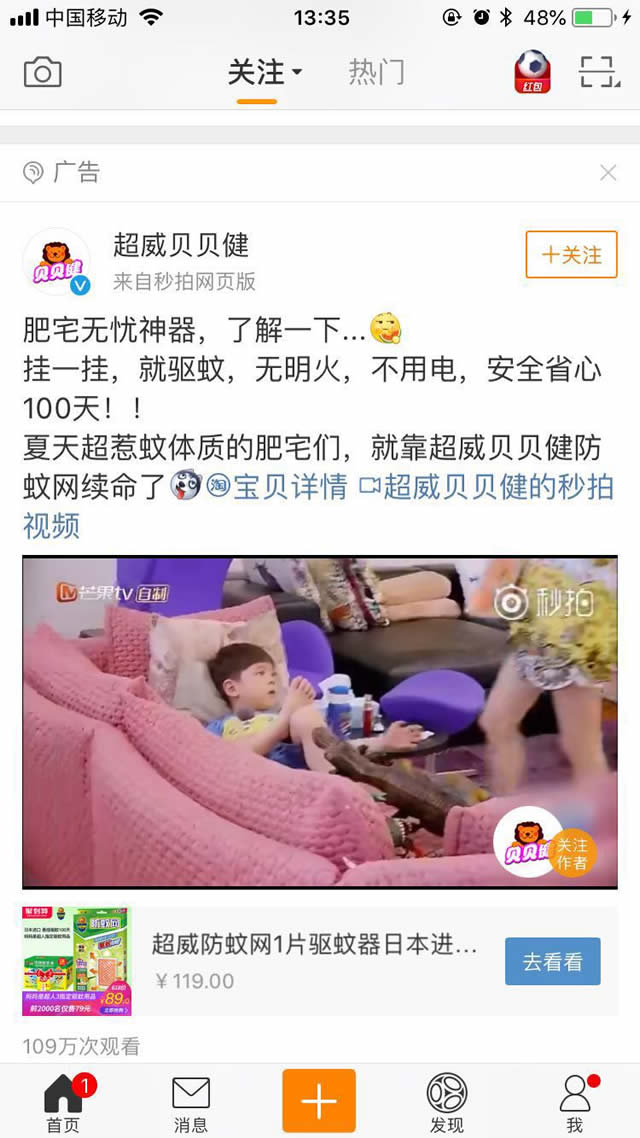
Task: Open the 消息 tab
Action: pyautogui.click(x=191, y=1101)
